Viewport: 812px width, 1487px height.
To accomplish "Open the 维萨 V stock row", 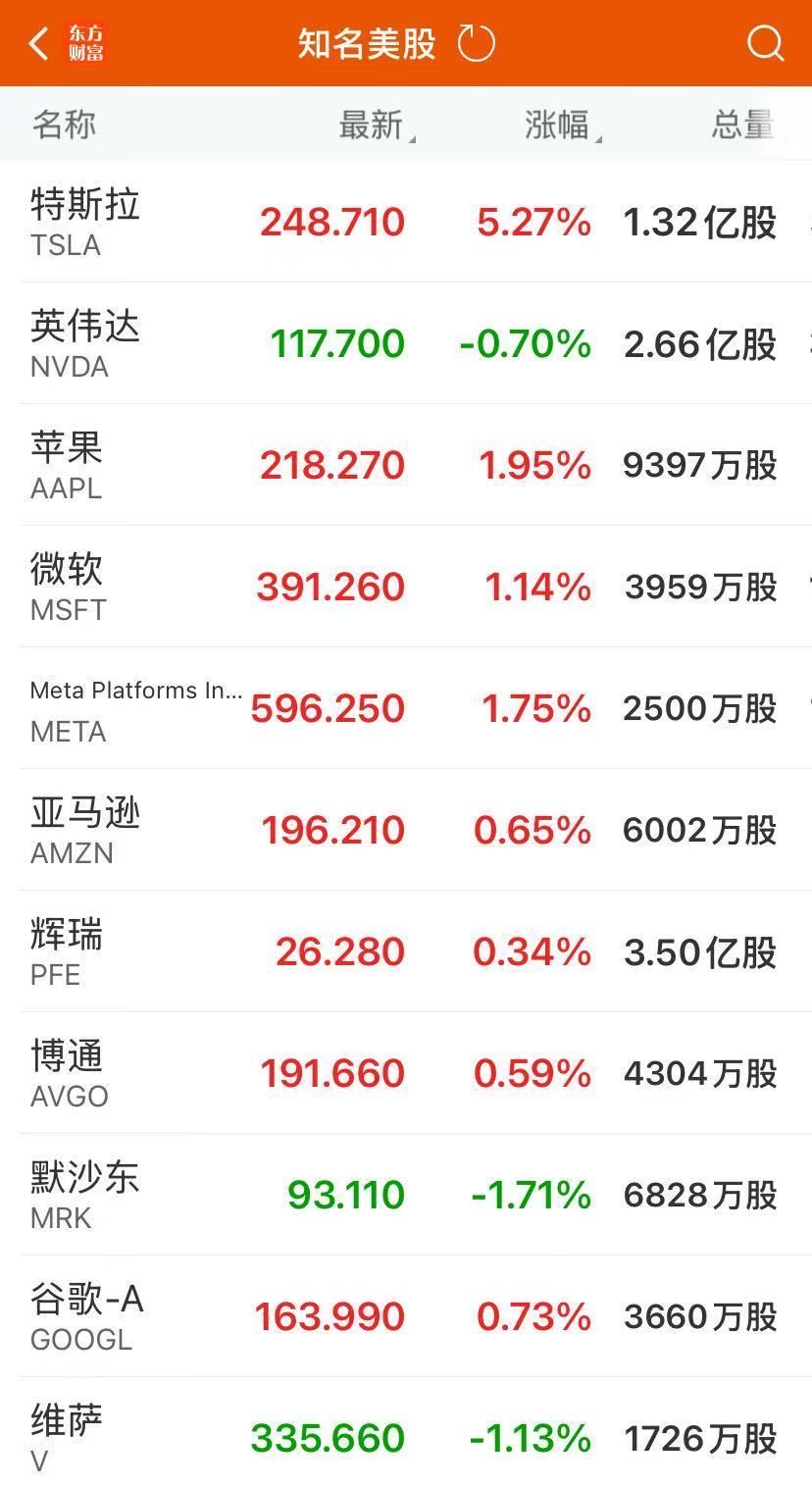I will point(406,1438).
